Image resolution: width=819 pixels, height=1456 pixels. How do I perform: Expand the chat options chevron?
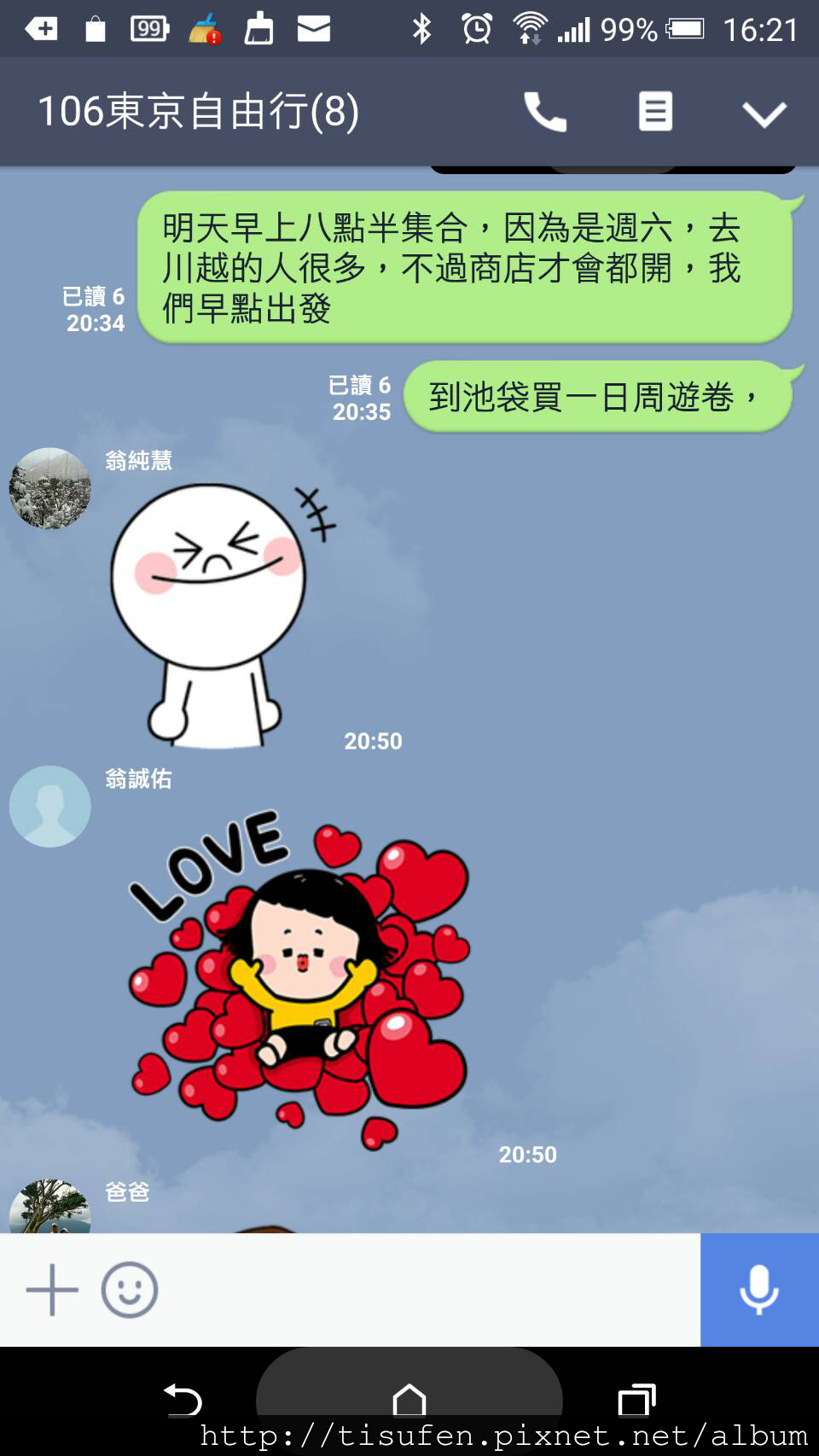point(764,114)
